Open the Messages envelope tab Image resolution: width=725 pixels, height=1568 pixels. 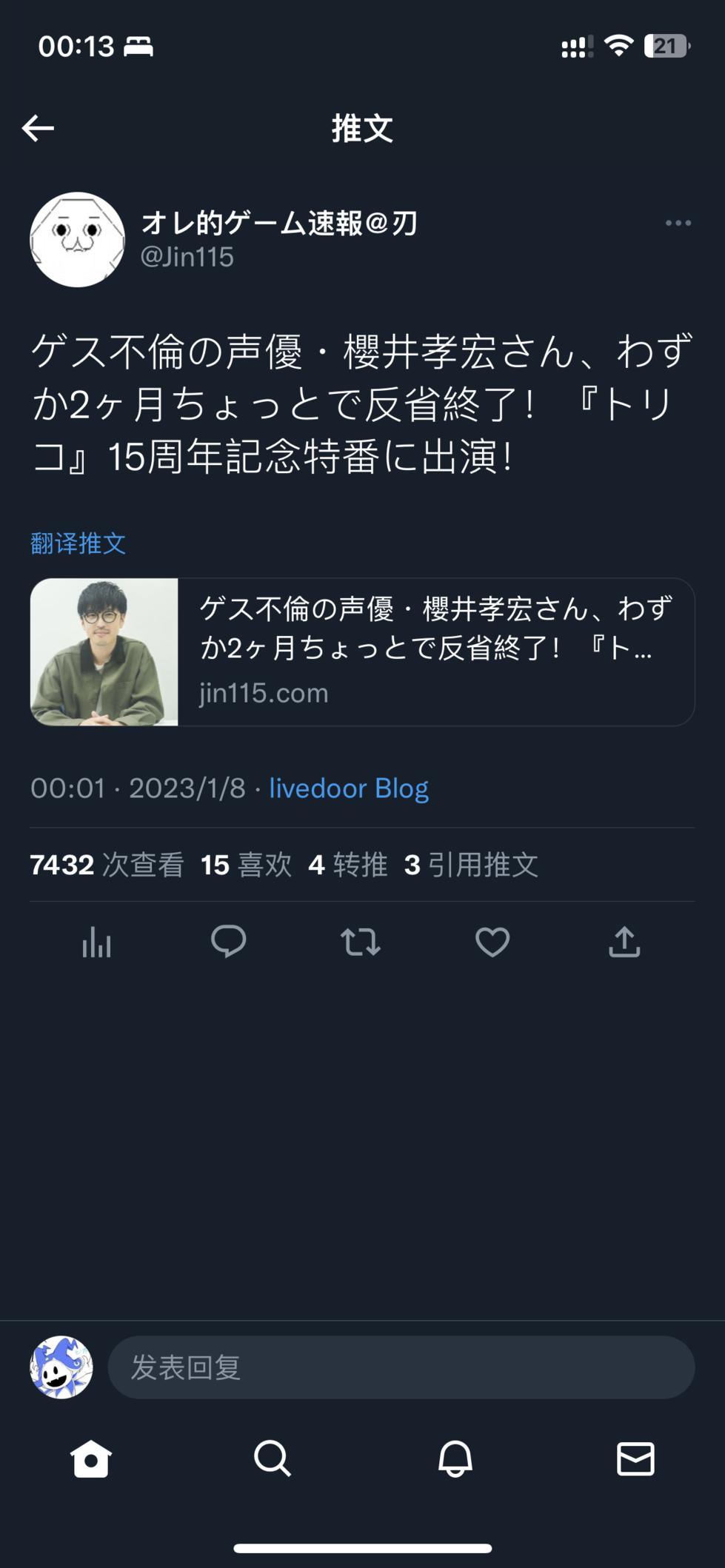pos(635,1459)
